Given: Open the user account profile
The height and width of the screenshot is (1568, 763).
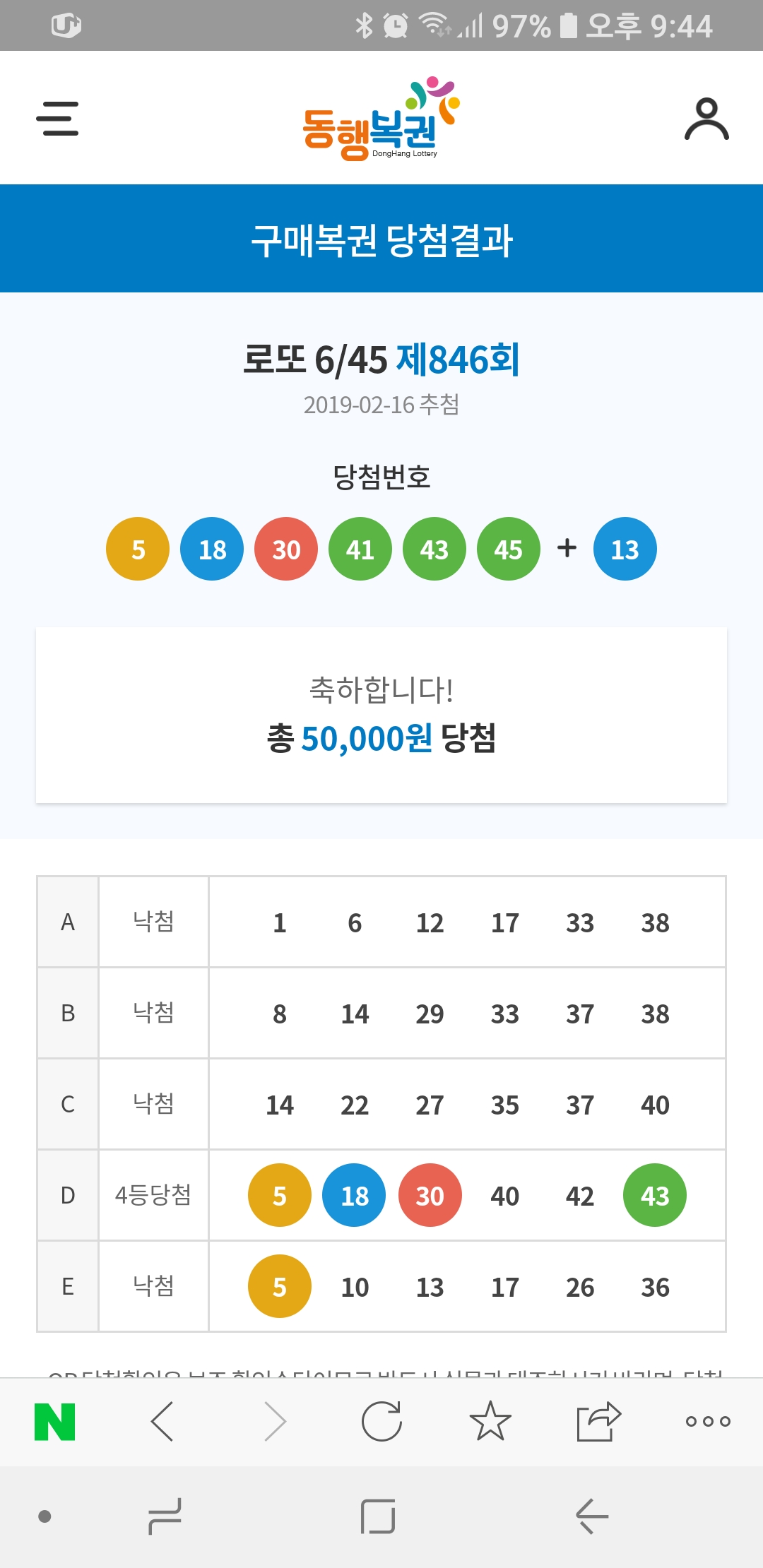Looking at the screenshot, I should tap(706, 119).
